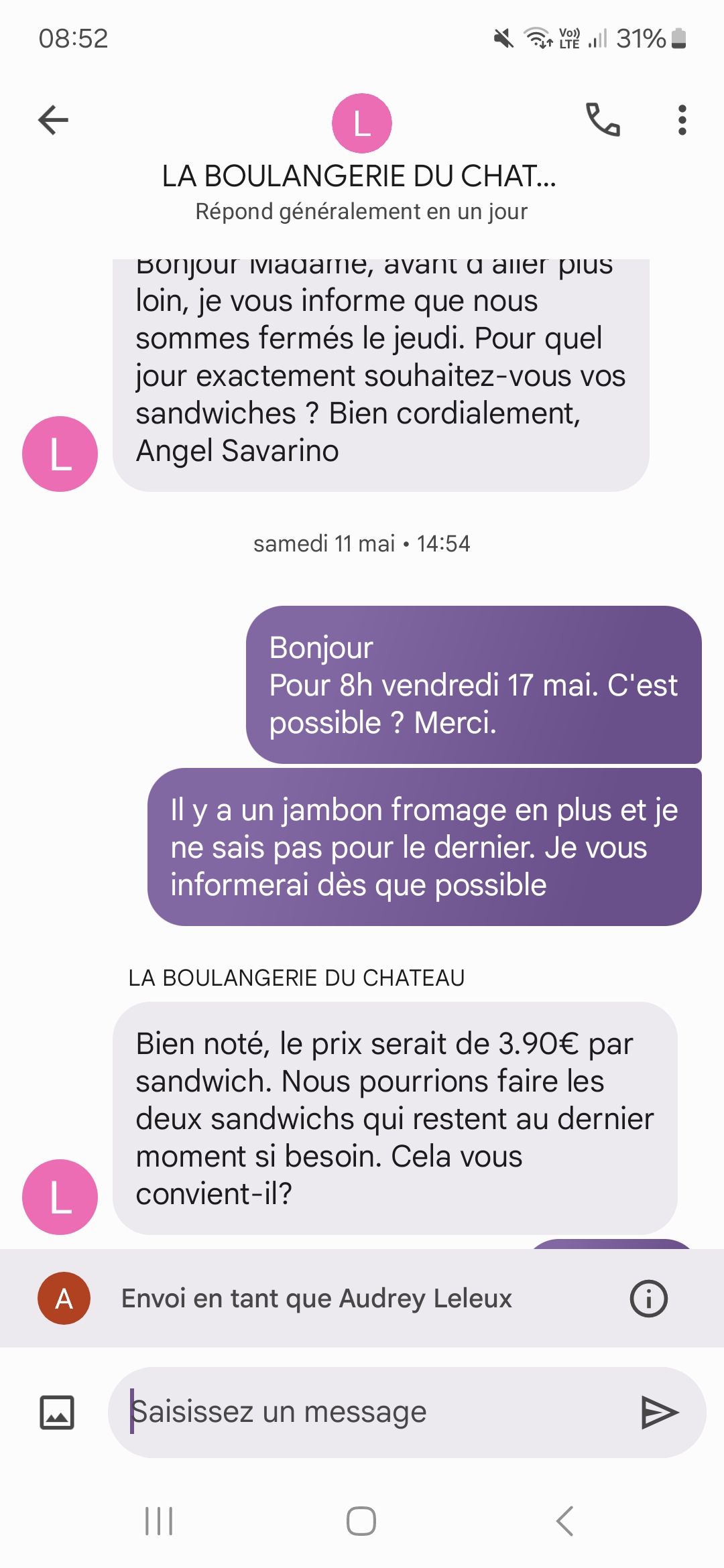The image size is (724, 1568).
Task: Focus the Saisissez un message field
Action: [375, 1412]
